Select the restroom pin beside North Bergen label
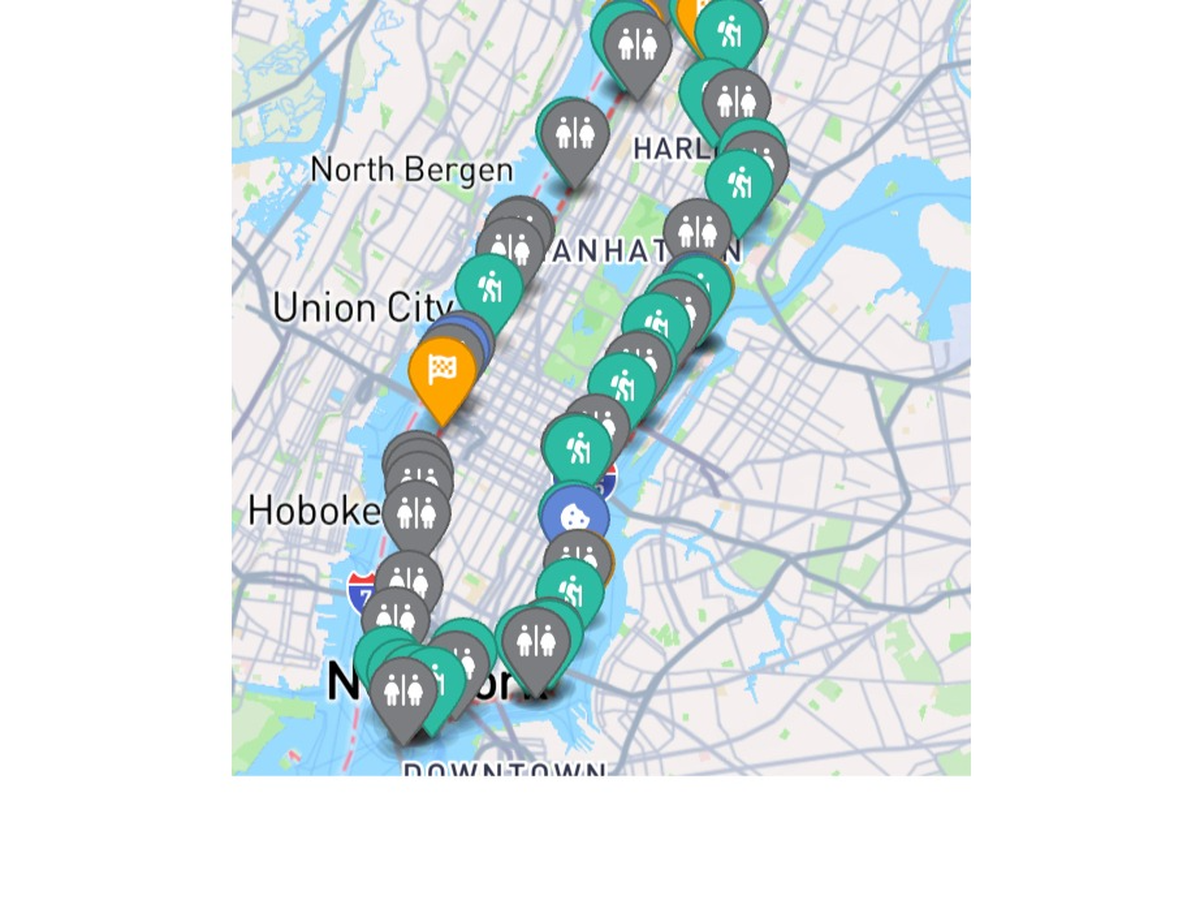The height and width of the screenshot is (900, 1200). 575,133
